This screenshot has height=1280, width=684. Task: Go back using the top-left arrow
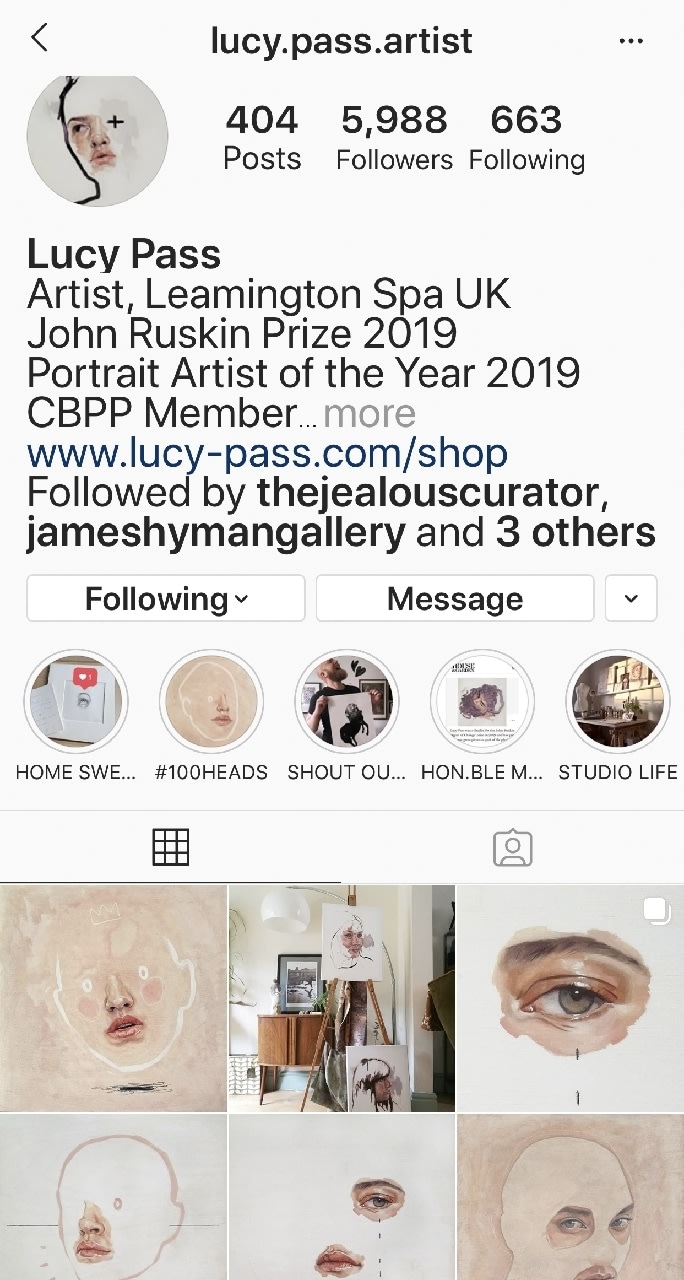[x=39, y=39]
